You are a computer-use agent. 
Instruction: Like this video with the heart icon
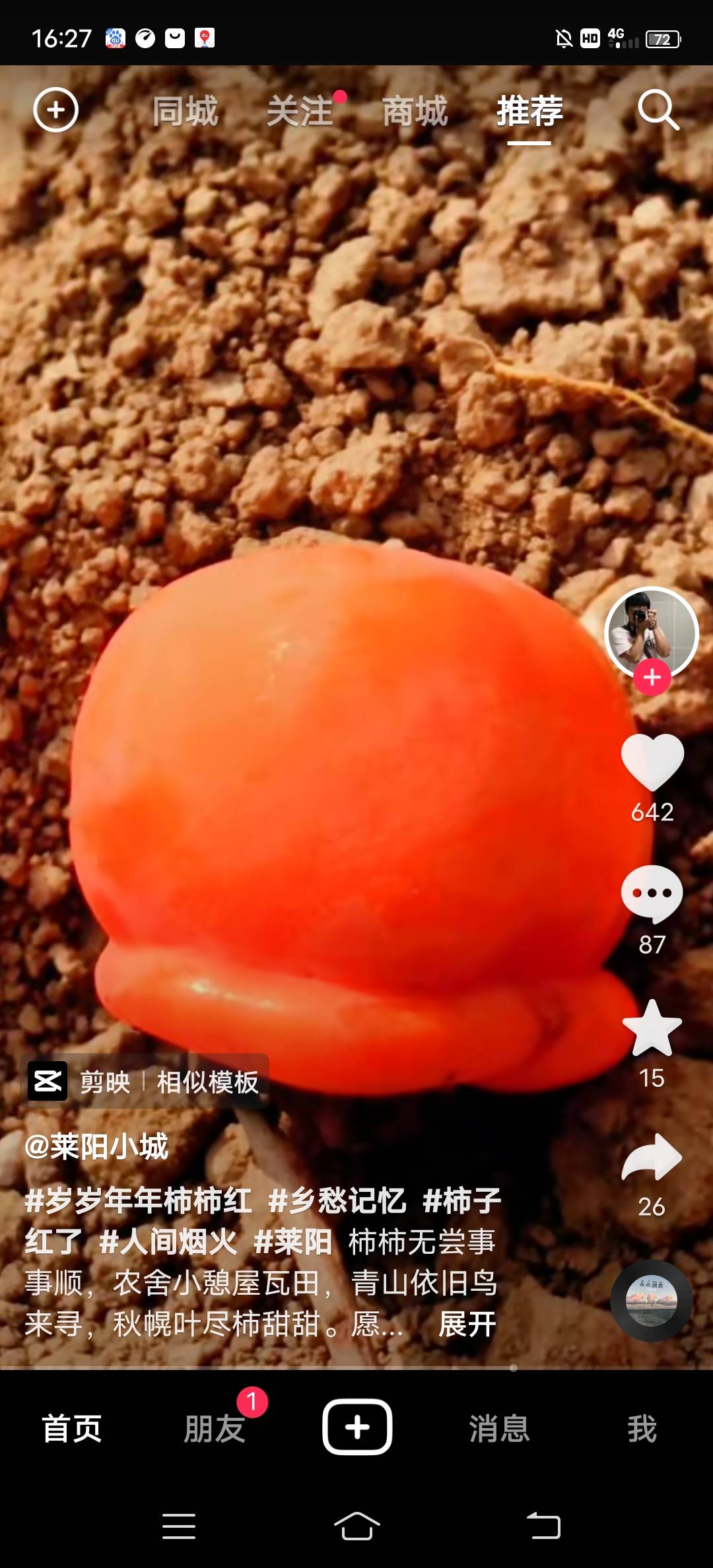652,762
